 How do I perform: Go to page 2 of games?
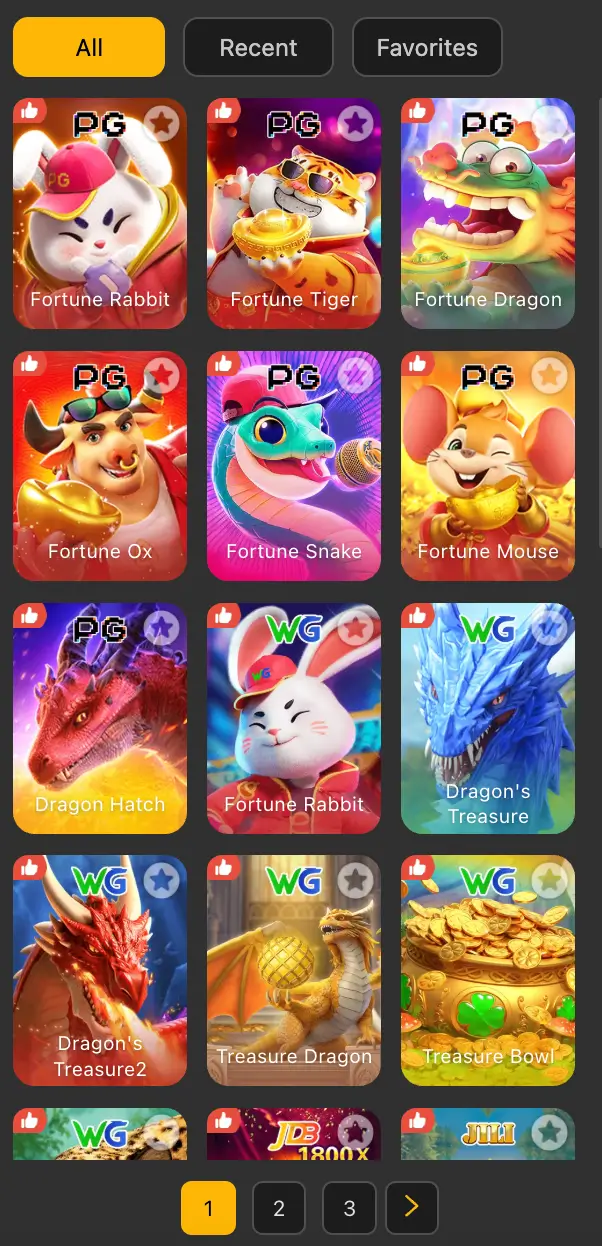click(279, 1208)
